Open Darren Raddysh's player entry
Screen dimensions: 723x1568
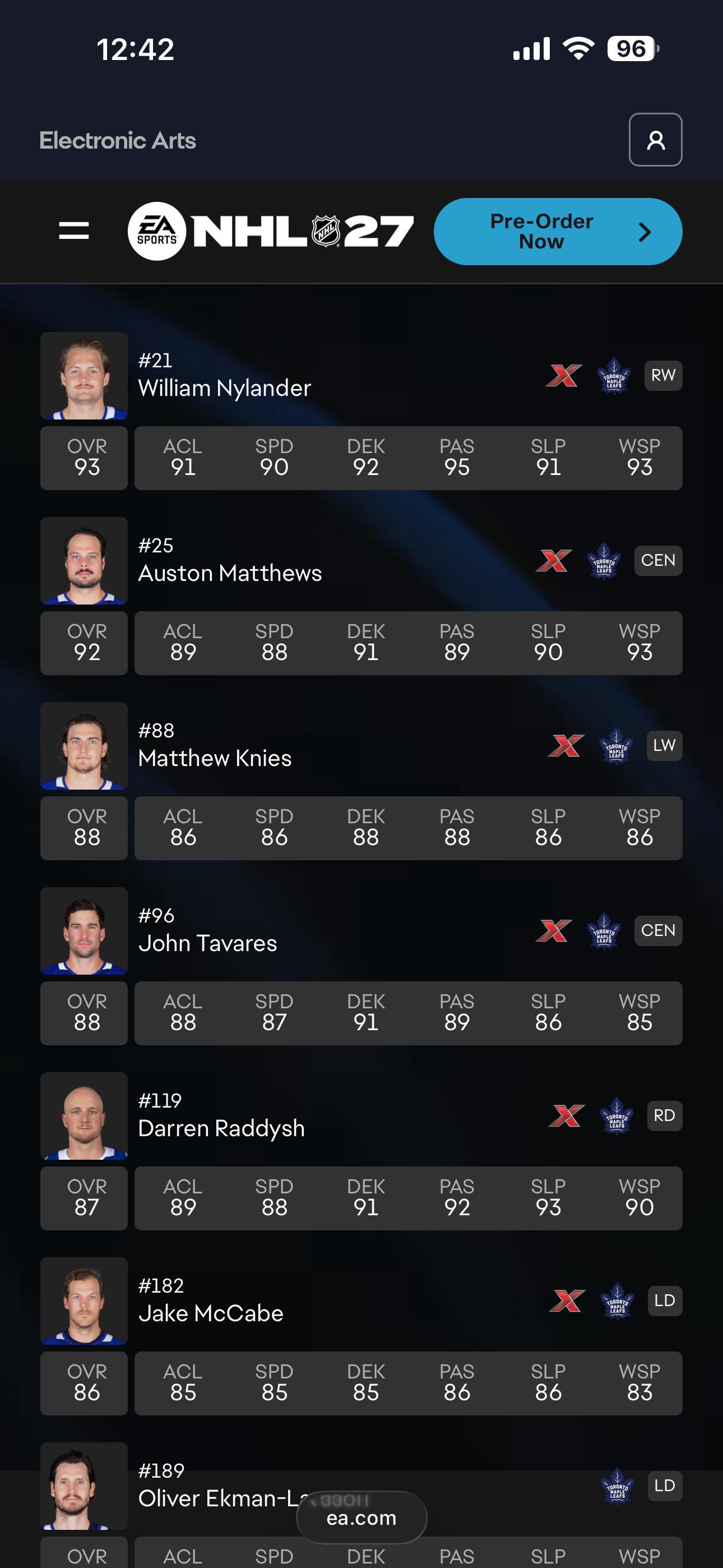coord(361,1151)
